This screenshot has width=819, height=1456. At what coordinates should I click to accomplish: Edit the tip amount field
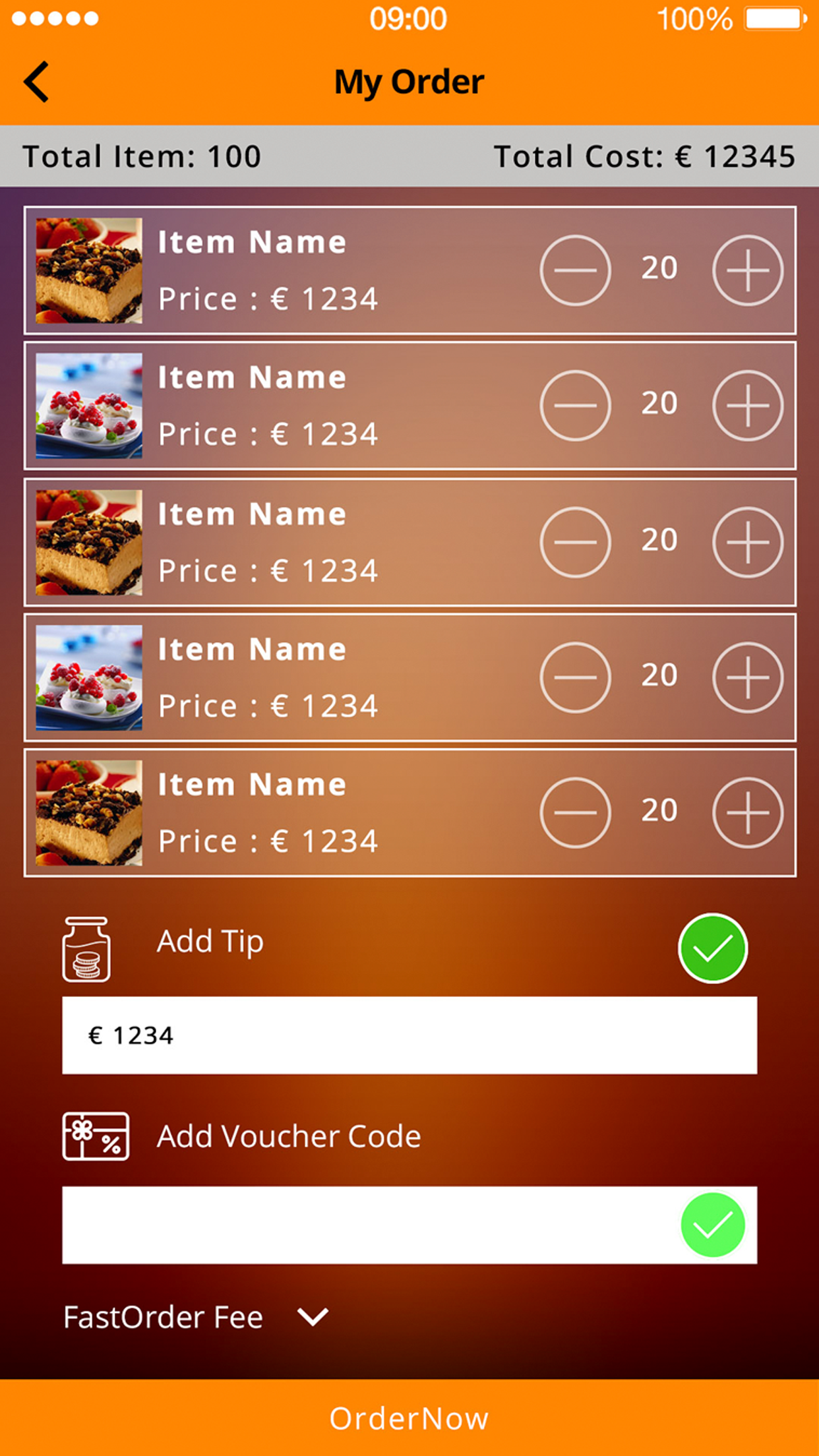[x=409, y=1035]
